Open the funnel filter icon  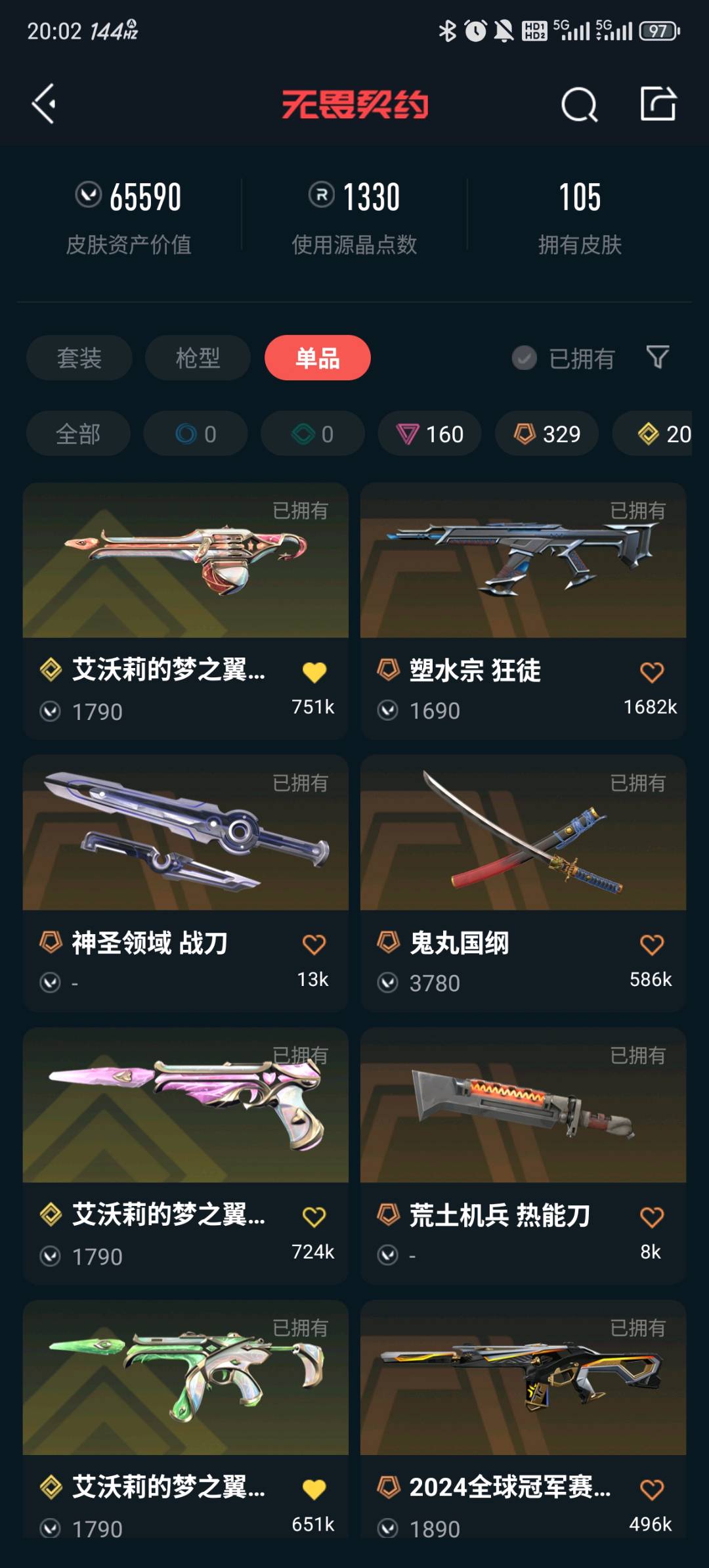pyautogui.click(x=658, y=357)
